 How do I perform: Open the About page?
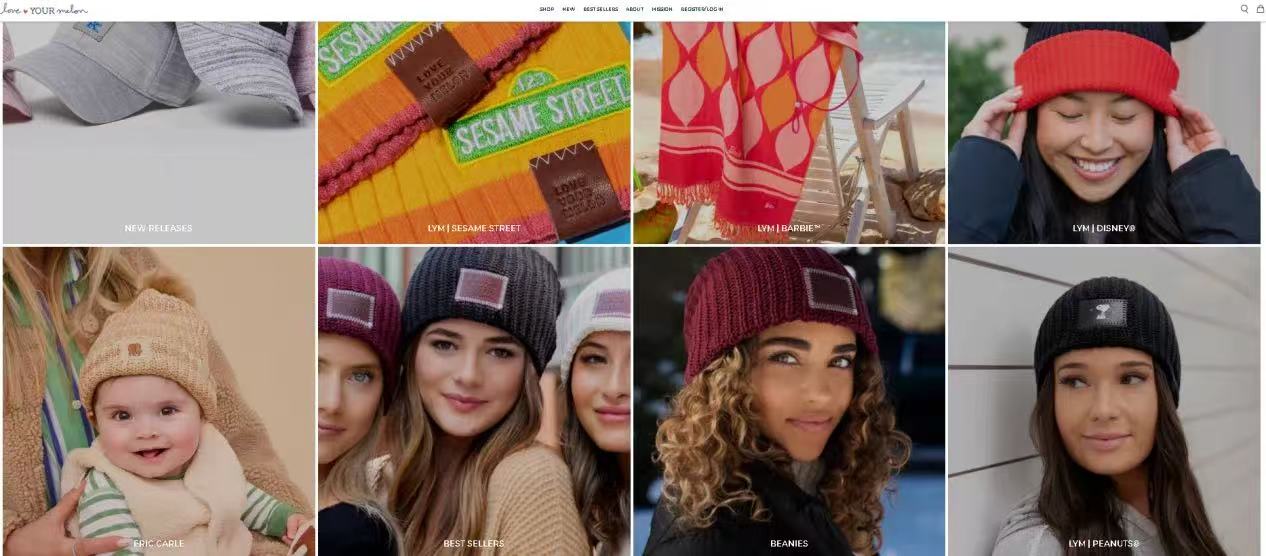click(634, 9)
